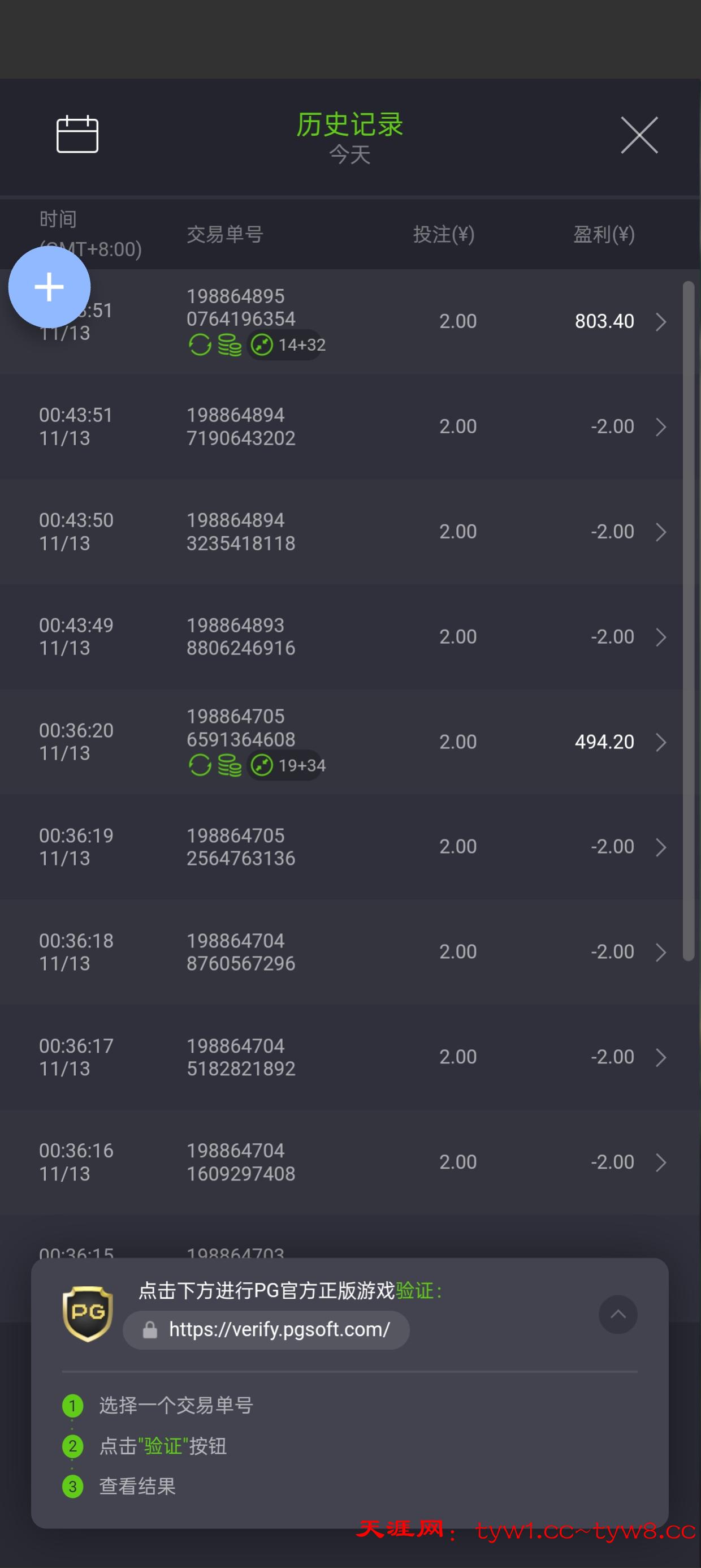Close the history records panel
This screenshot has width=701, height=1568.
[639, 135]
